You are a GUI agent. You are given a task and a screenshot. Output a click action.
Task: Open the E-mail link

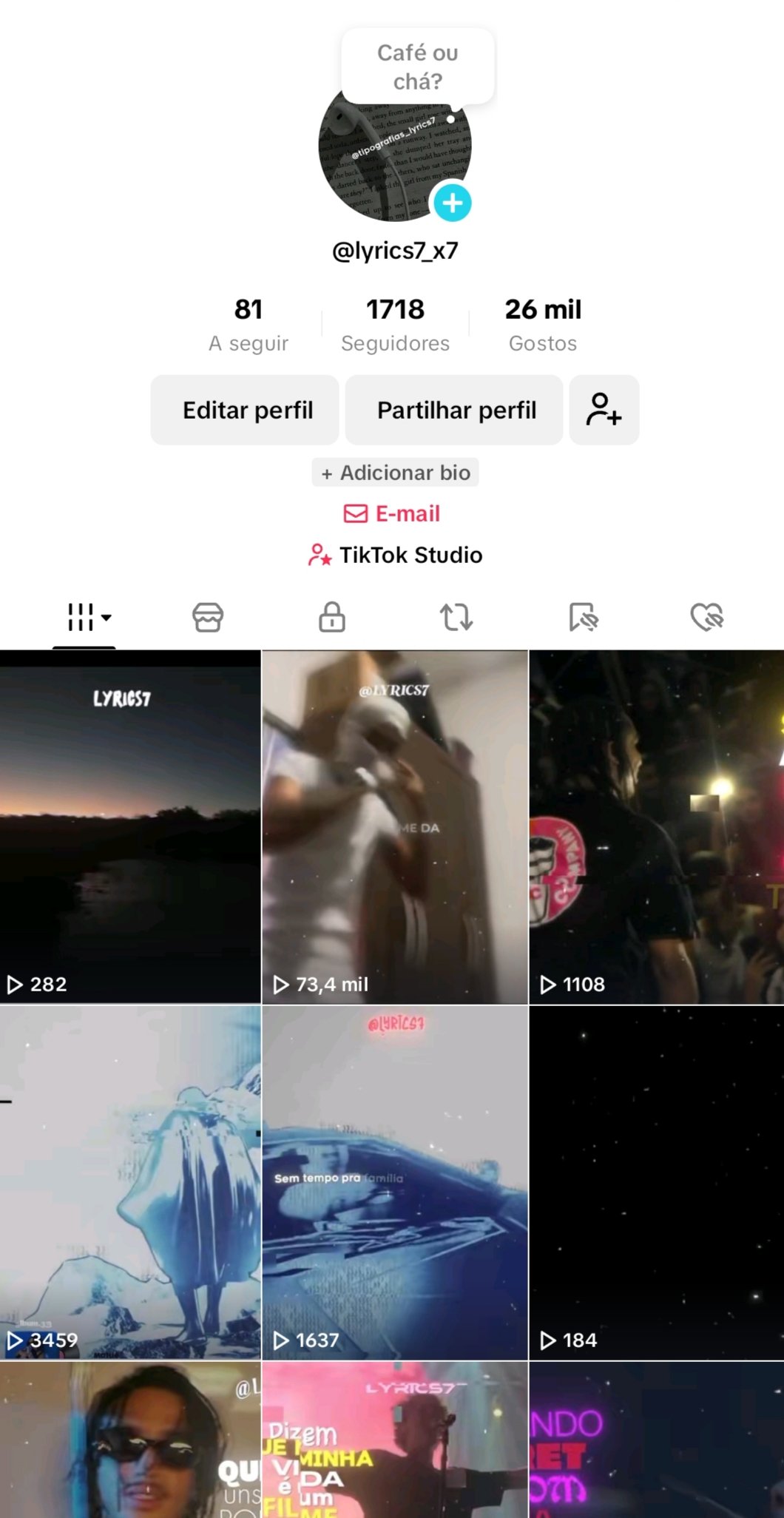coord(392,513)
